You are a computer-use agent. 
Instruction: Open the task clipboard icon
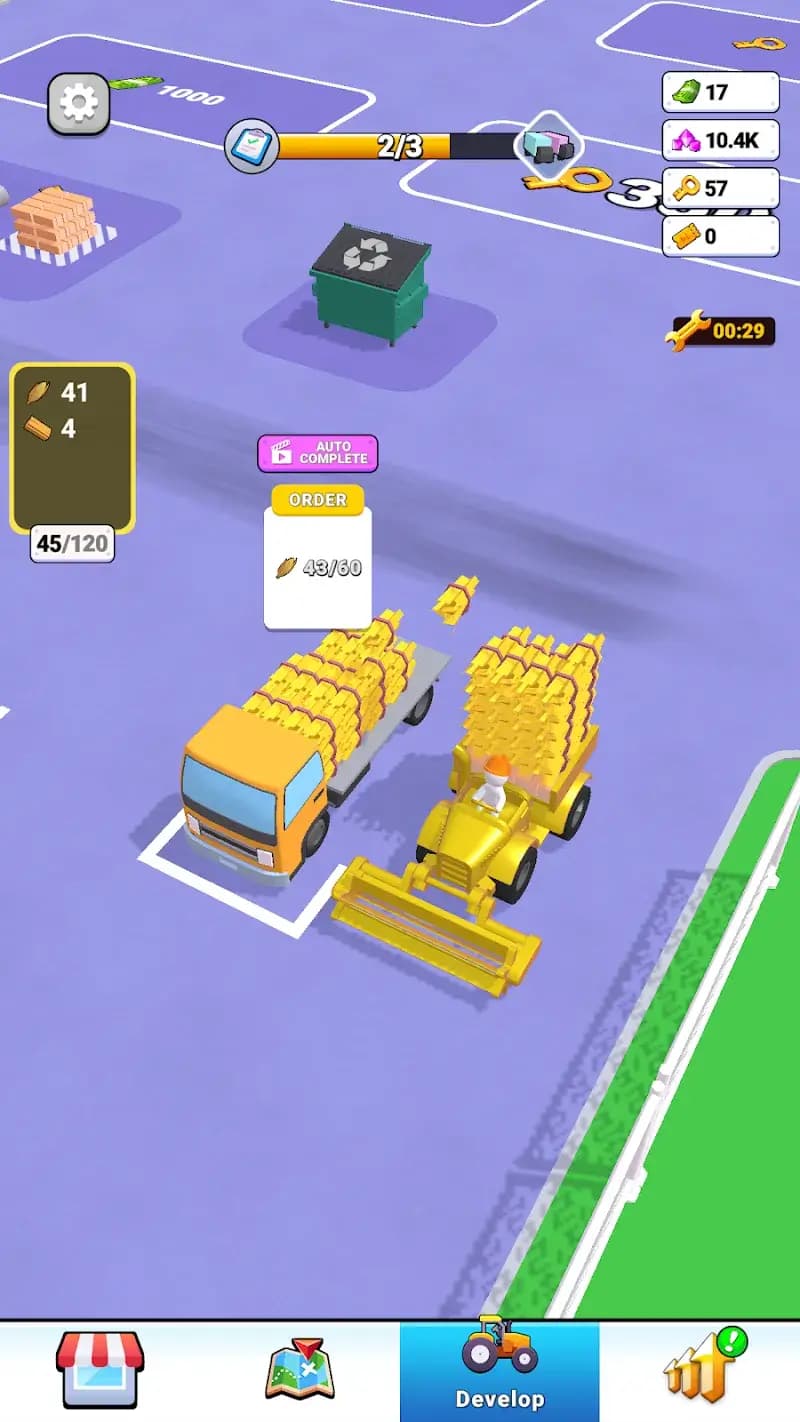pyautogui.click(x=251, y=146)
